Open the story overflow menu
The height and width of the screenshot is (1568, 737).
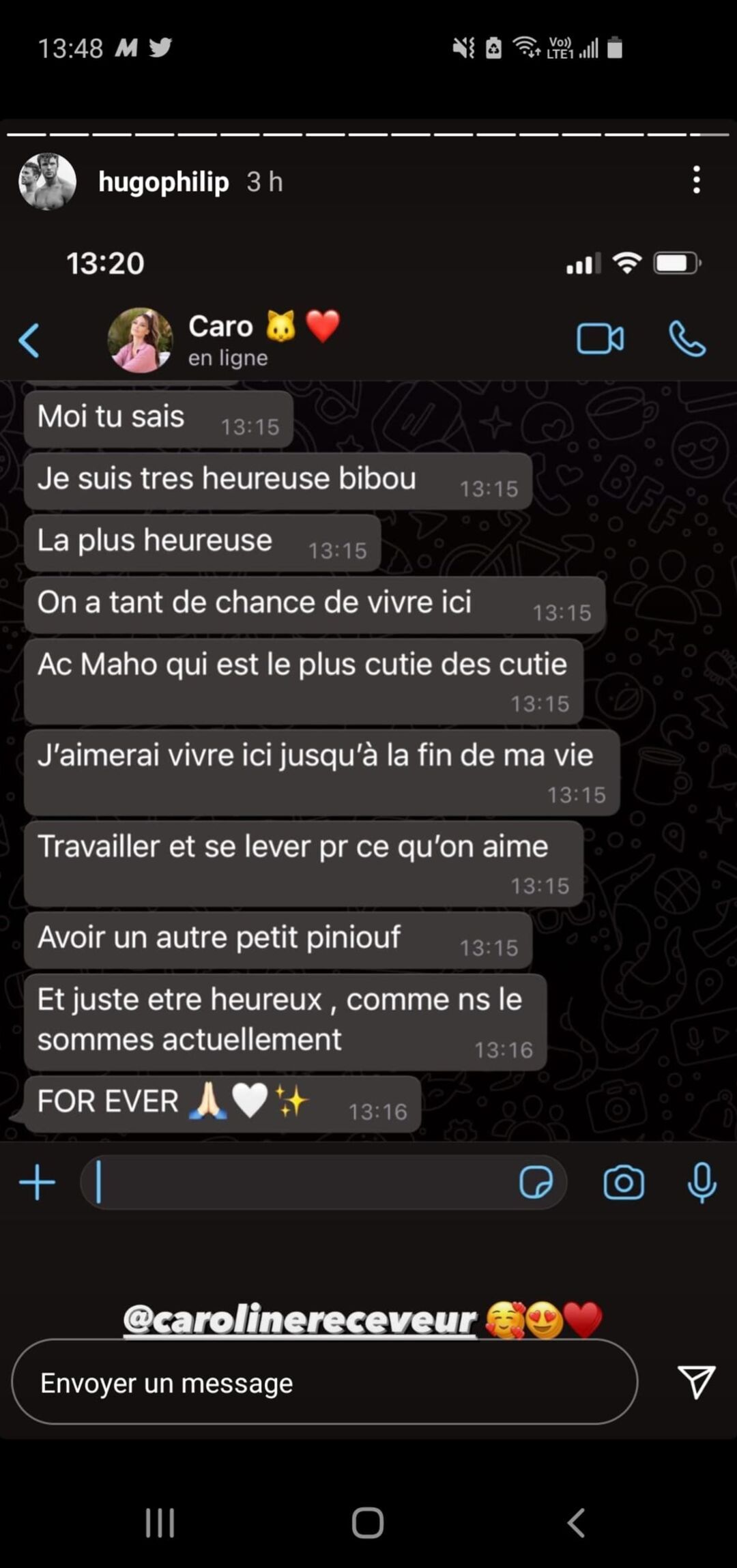click(x=696, y=180)
